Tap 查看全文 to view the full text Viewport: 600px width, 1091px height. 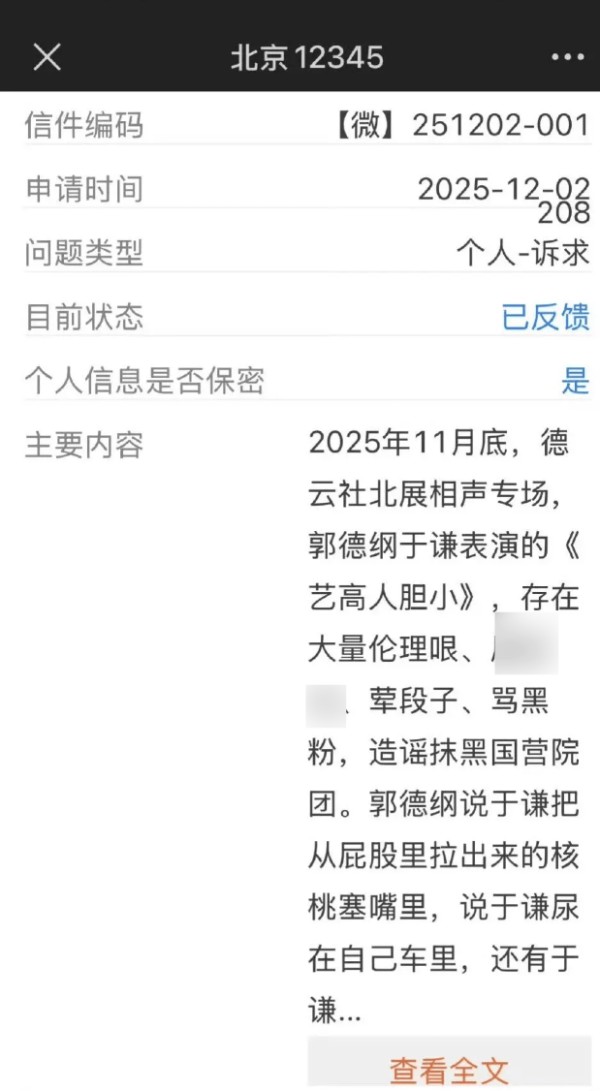pyautogui.click(x=449, y=1068)
